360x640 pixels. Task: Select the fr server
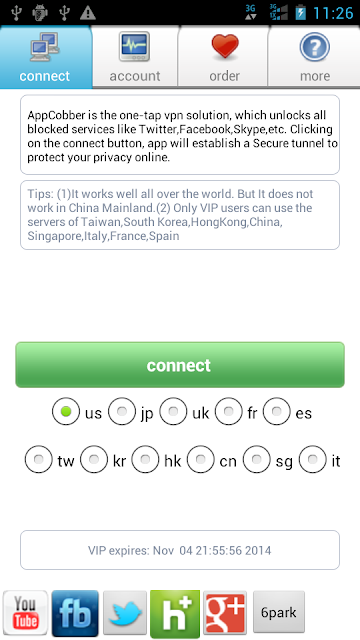click(236, 412)
